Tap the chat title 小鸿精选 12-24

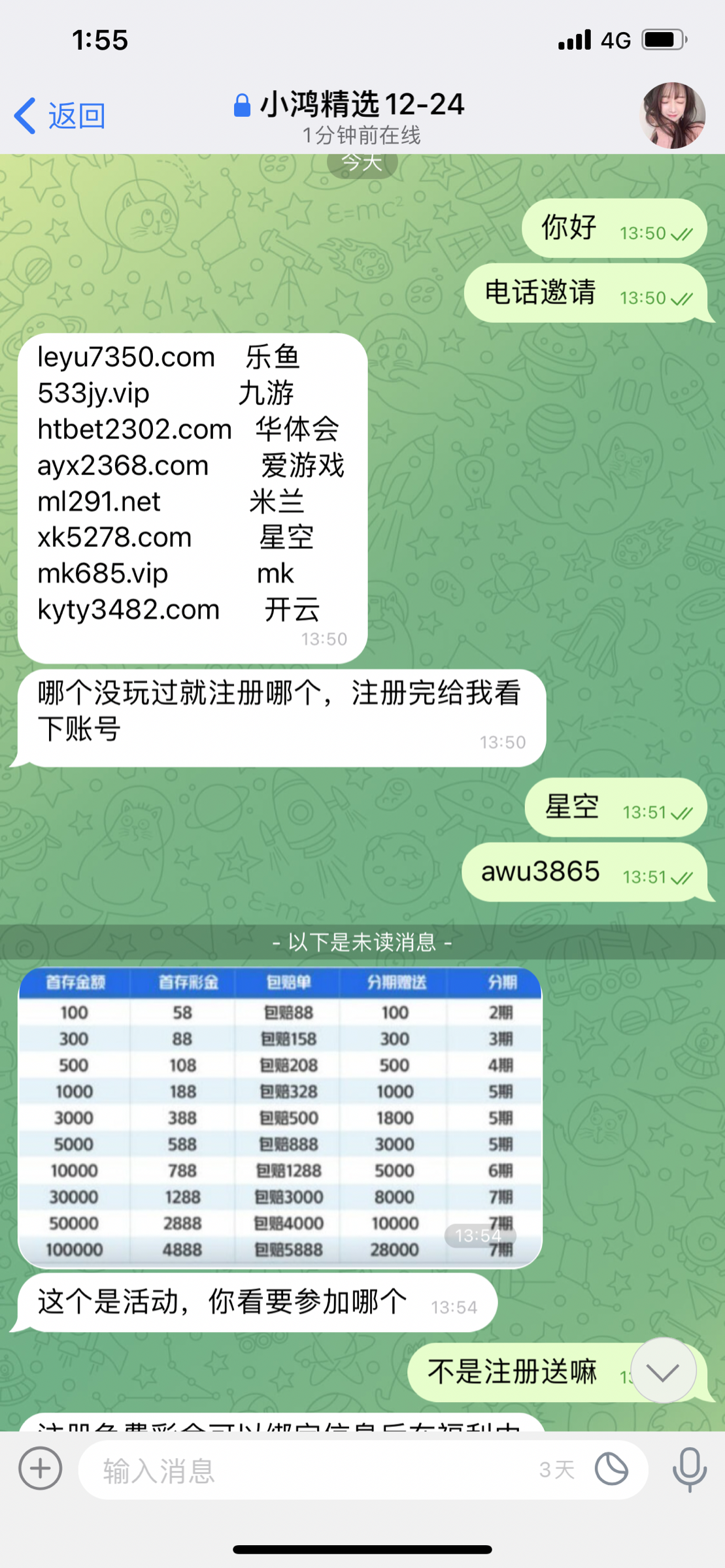click(363, 105)
